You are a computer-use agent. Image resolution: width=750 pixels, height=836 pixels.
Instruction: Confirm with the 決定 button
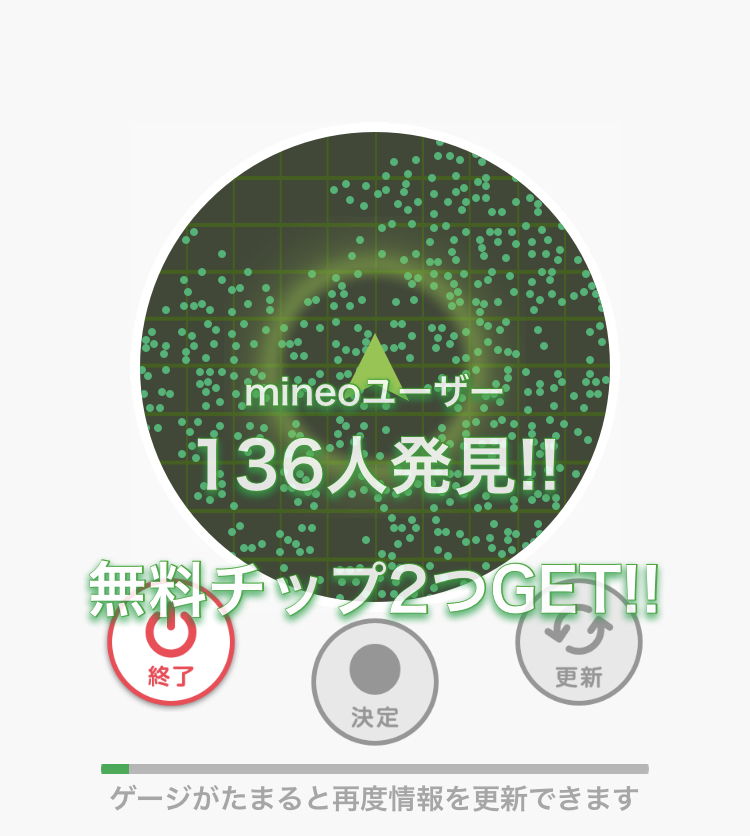(375, 682)
